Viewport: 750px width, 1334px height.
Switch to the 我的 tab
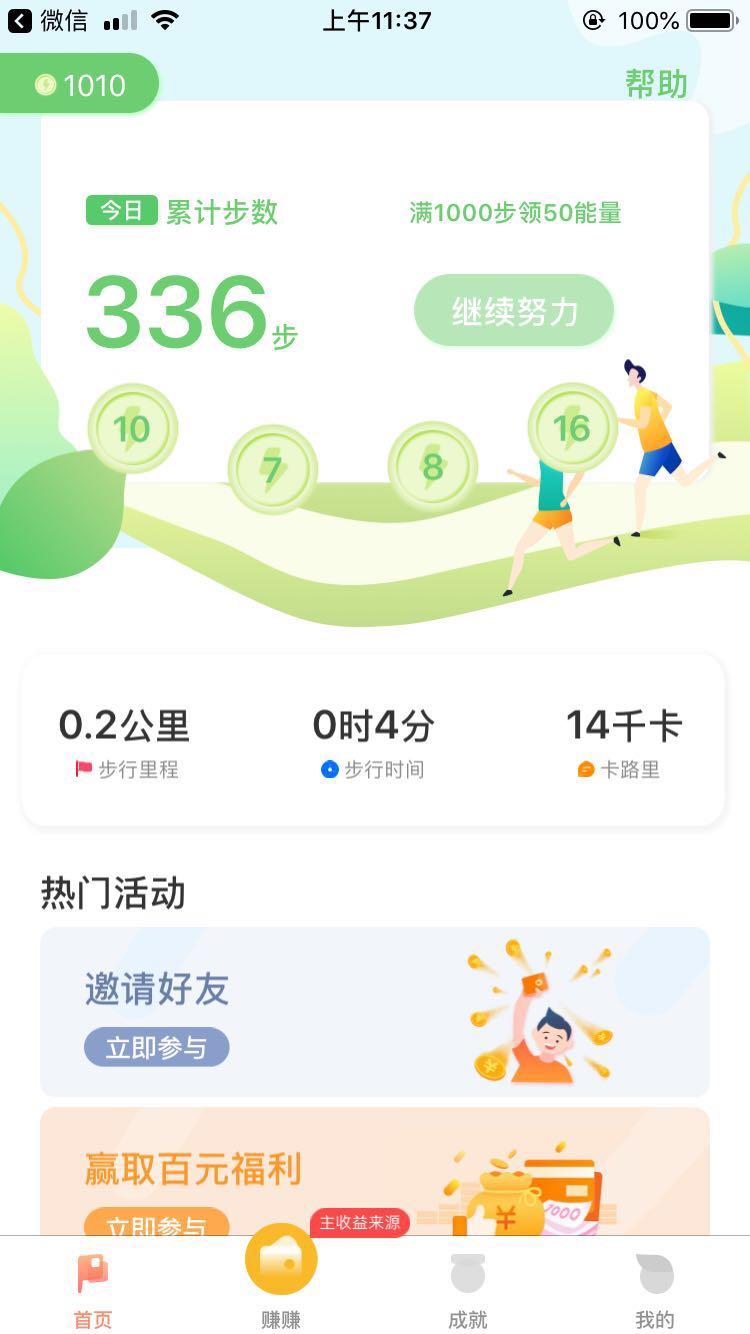(x=655, y=1291)
